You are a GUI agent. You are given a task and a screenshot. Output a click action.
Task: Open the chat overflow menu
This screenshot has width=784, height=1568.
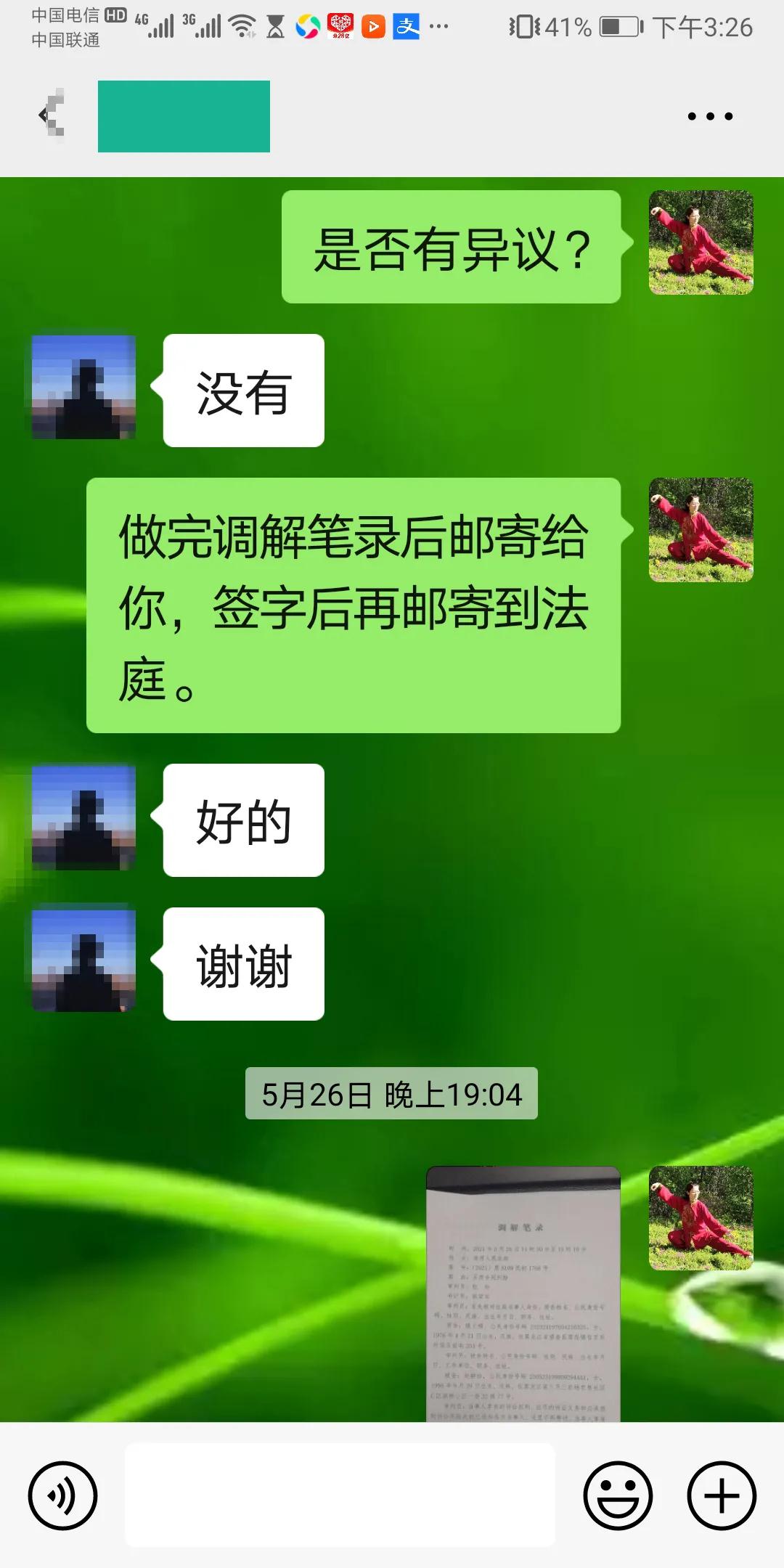(x=710, y=116)
